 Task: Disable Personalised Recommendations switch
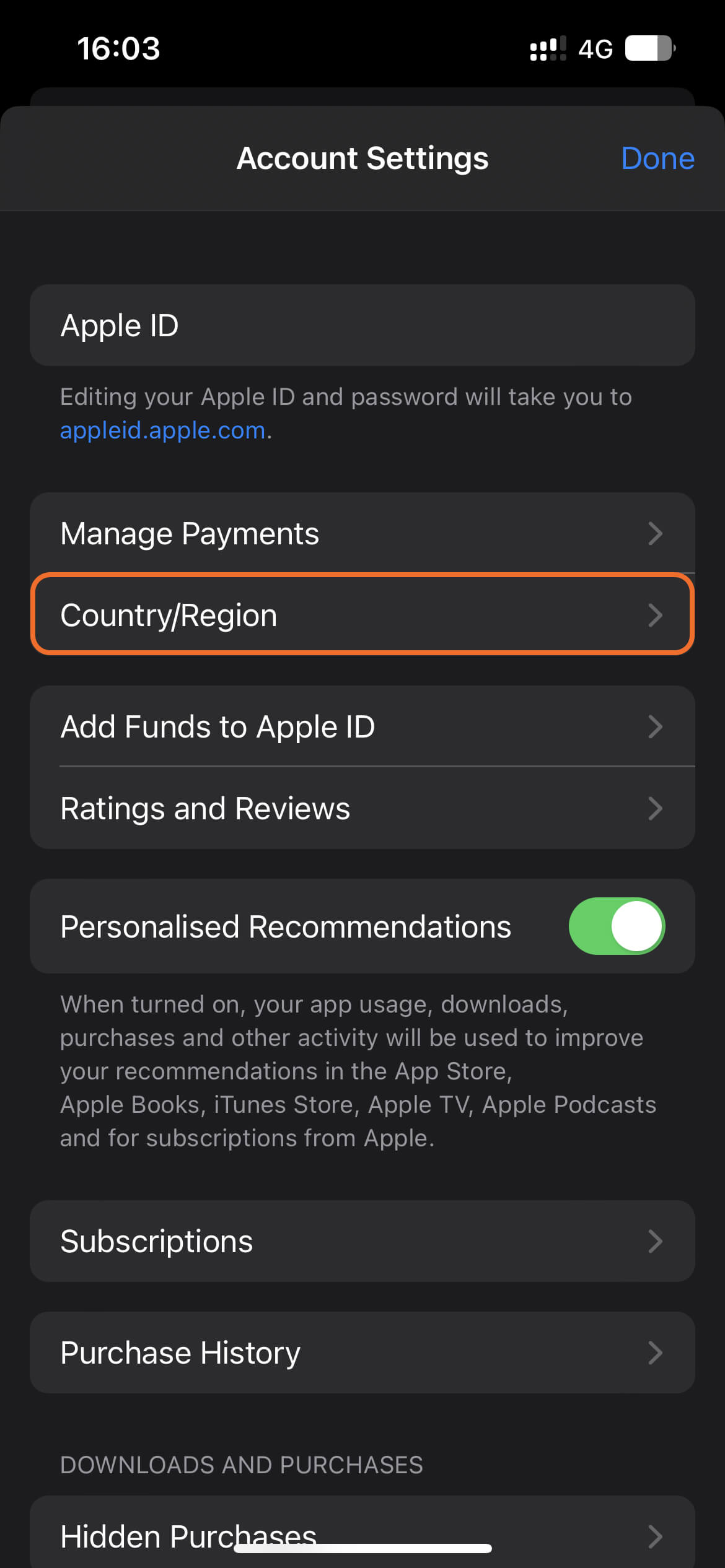616,926
